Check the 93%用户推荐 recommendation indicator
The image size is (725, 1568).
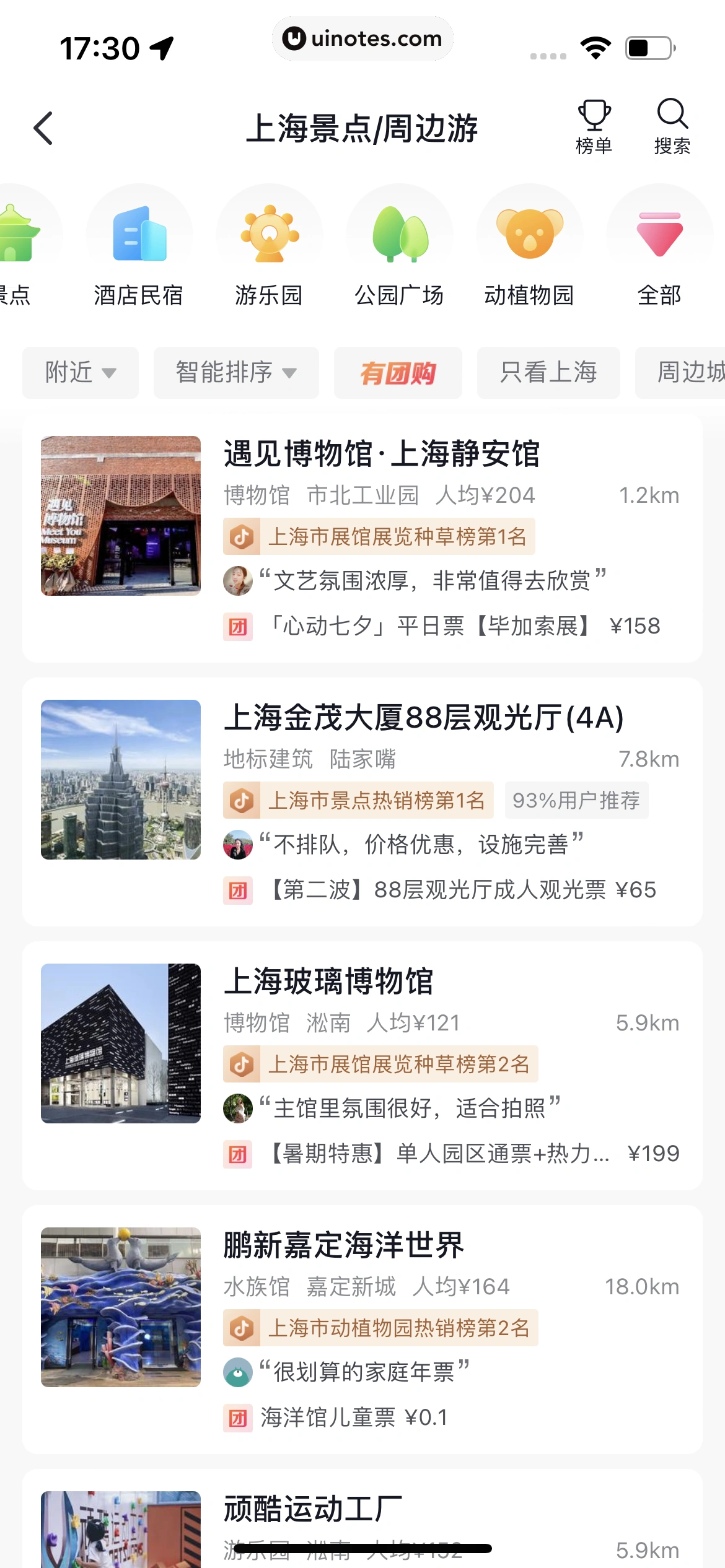coord(576,800)
